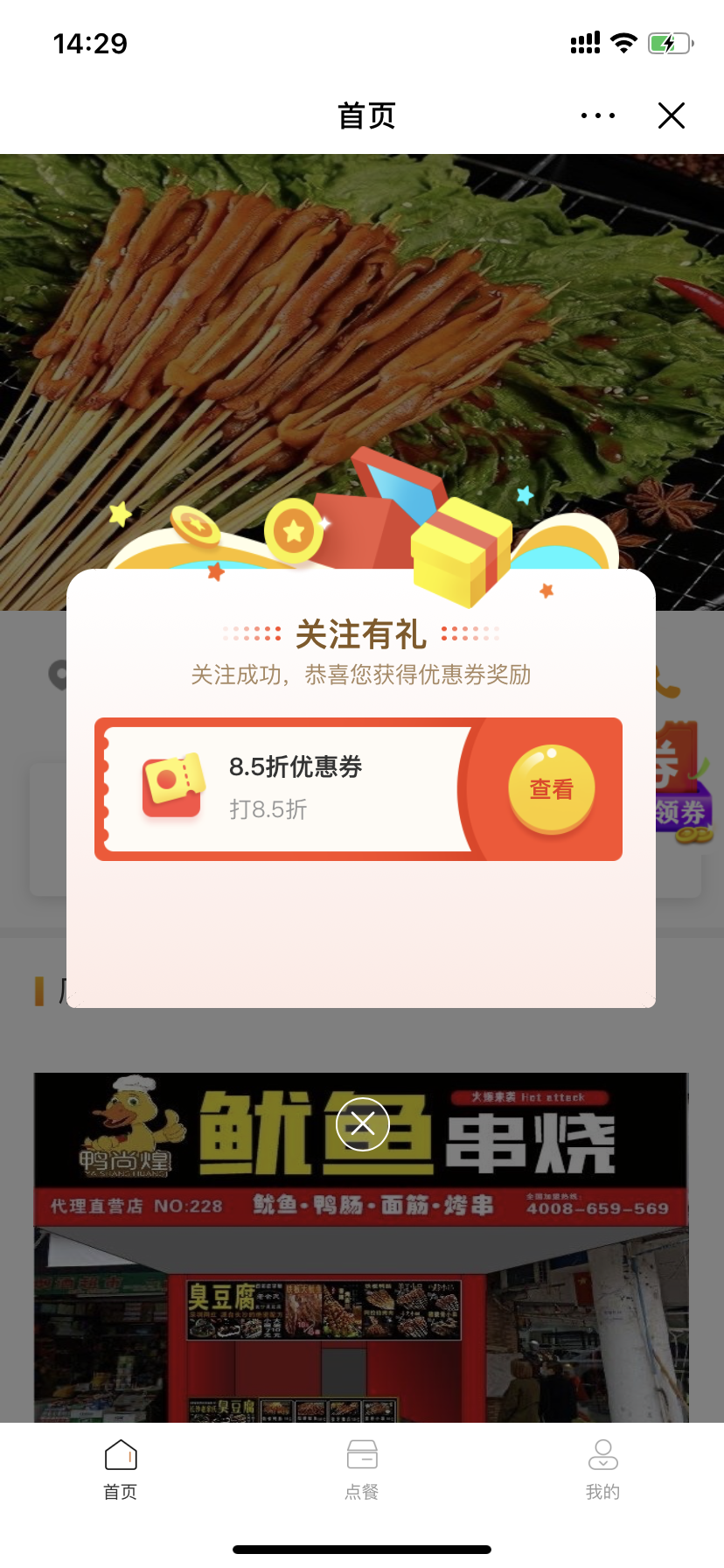This screenshot has height=1568, width=724.
Task: Go to the 首页 tab
Action: click(x=121, y=1470)
